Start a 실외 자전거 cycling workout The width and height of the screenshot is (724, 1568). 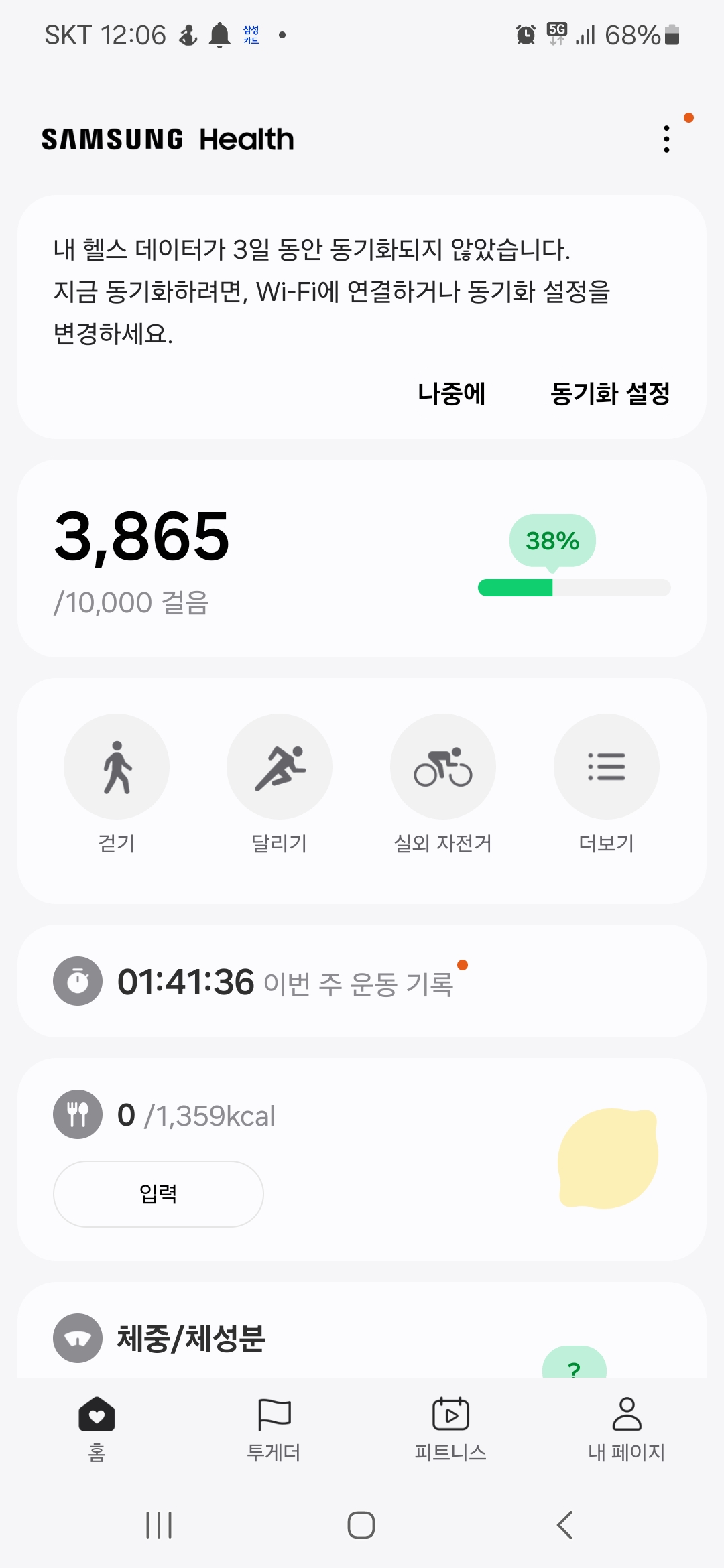point(443,767)
